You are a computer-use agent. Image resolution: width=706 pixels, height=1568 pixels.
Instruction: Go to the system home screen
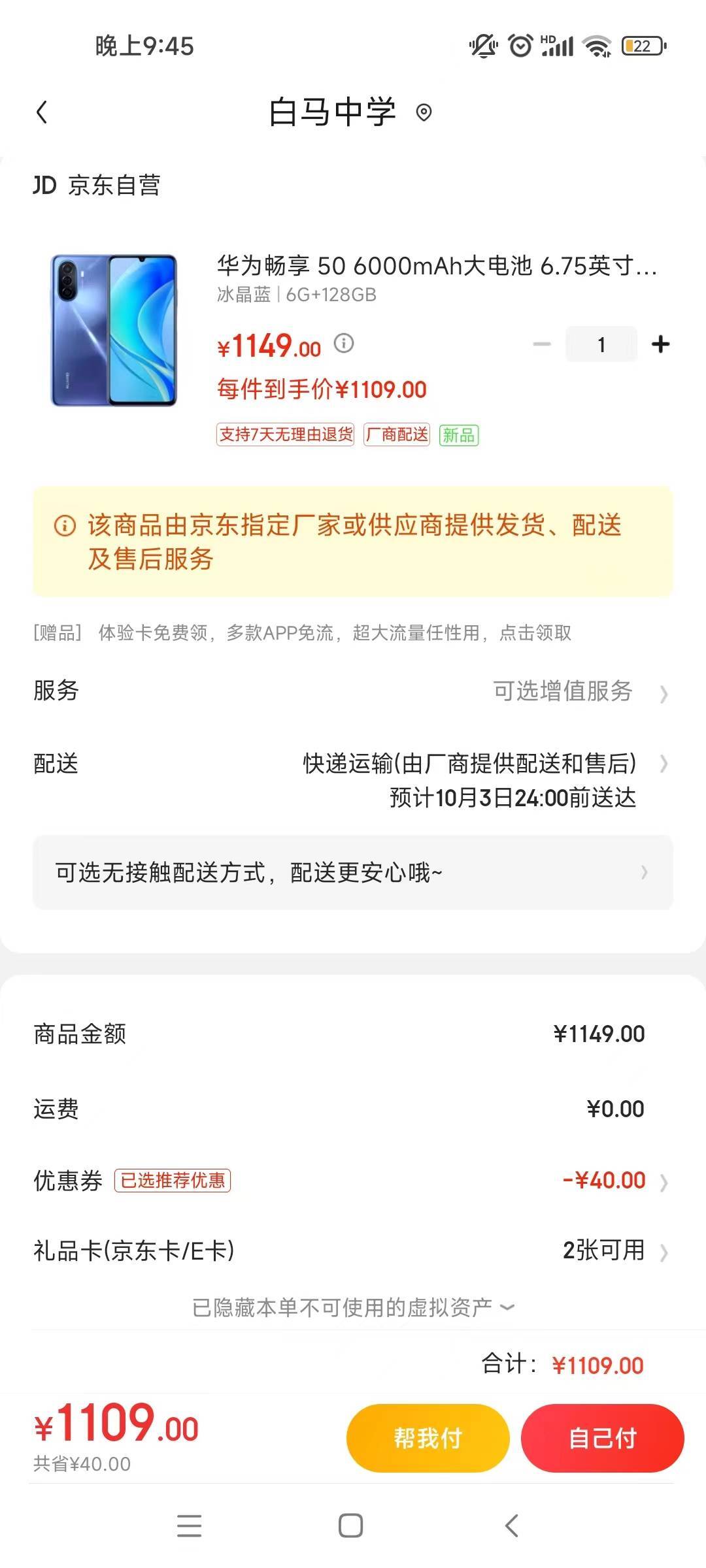(351, 1526)
